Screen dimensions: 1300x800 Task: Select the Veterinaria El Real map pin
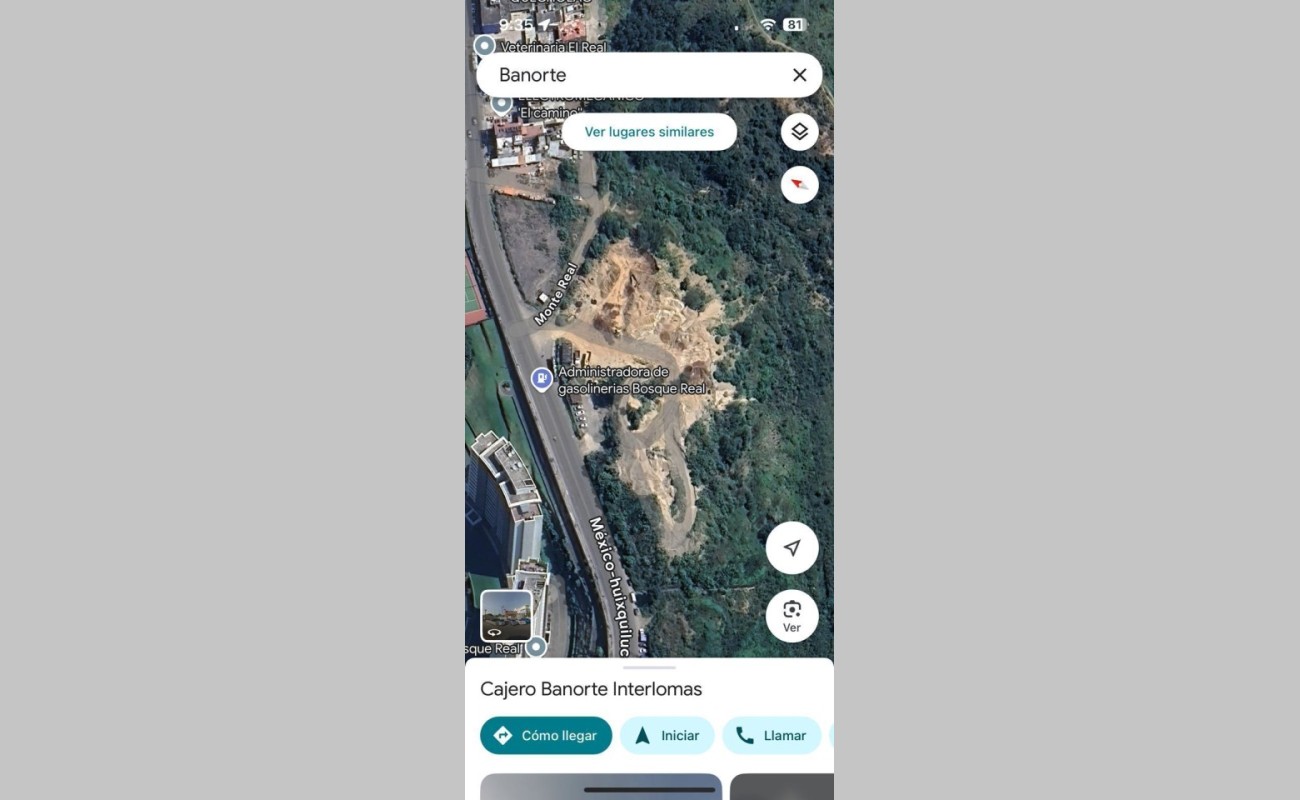tap(485, 46)
